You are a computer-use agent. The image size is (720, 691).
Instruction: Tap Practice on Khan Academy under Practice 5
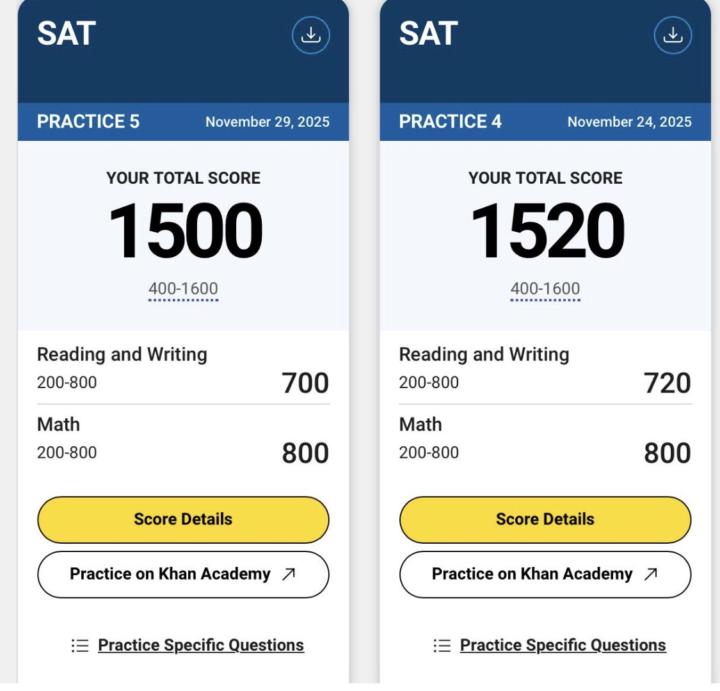pyautogui.click(x=183, y=574)
